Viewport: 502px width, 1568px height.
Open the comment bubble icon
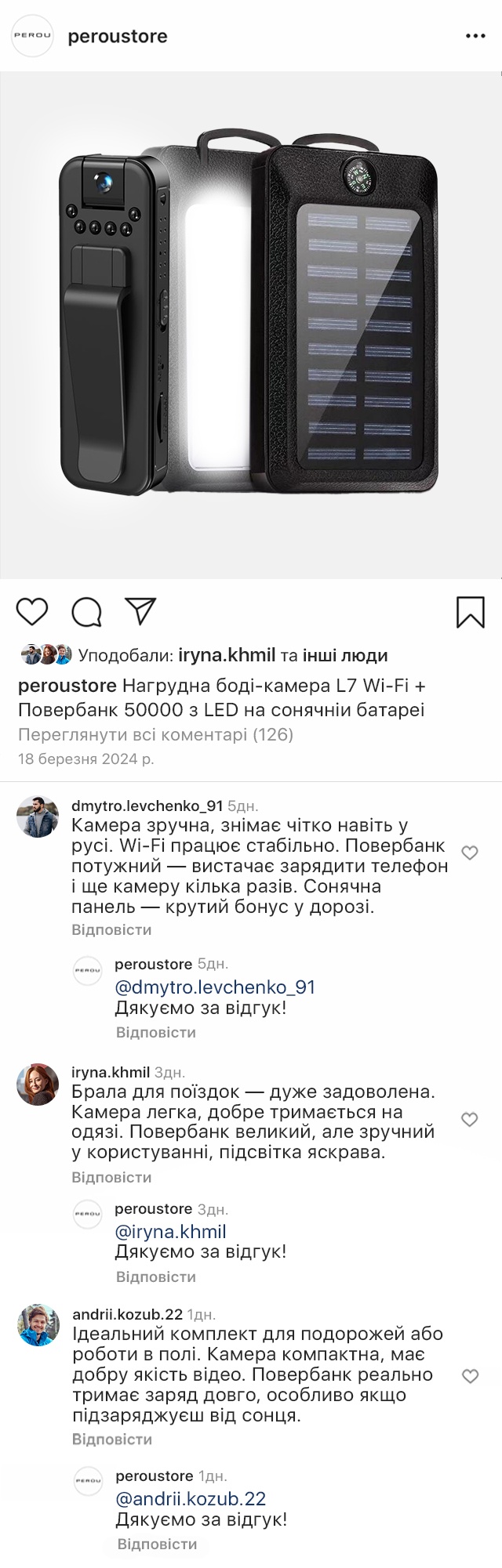[86, 611]
